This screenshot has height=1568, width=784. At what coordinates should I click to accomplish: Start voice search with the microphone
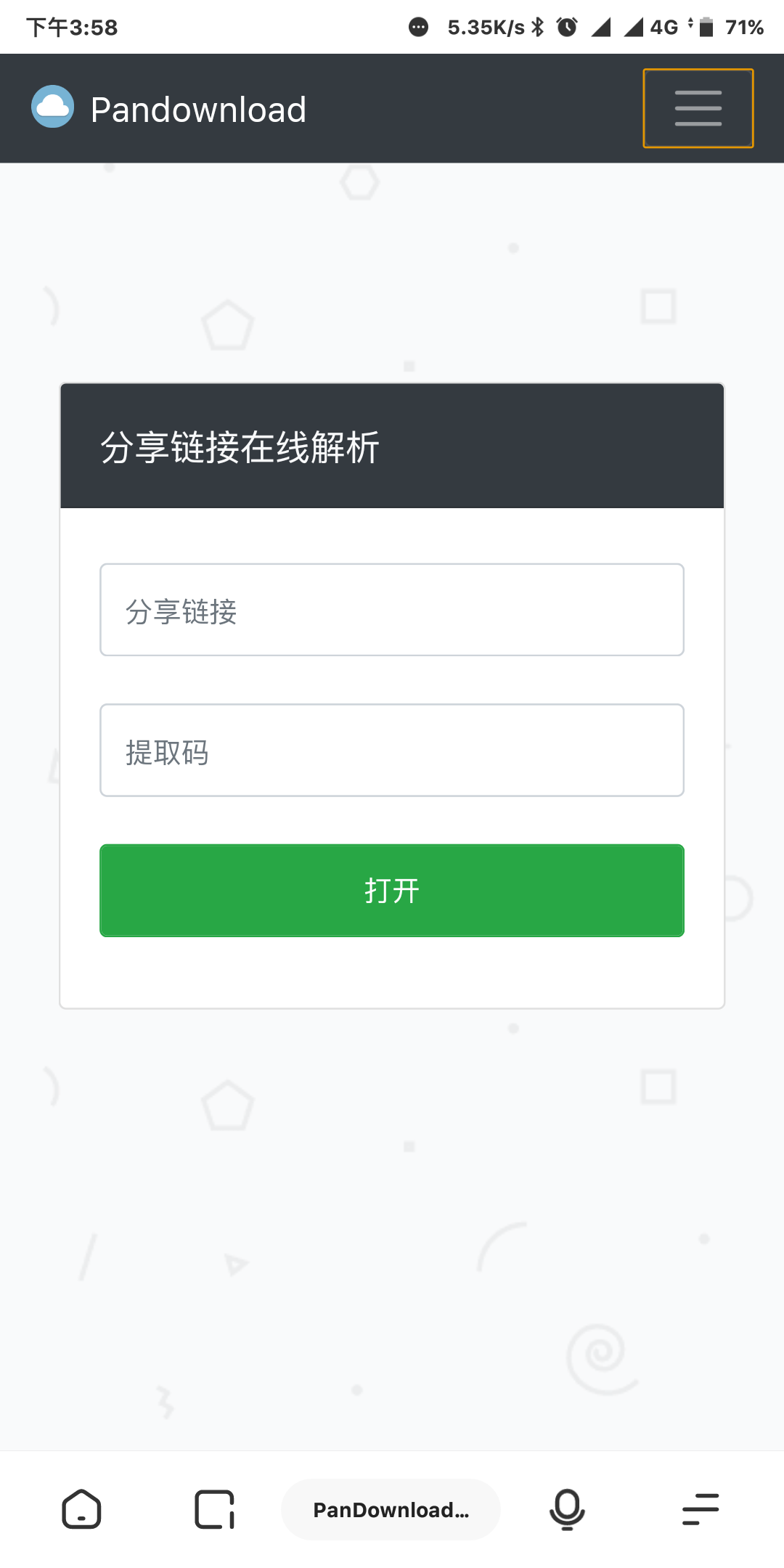tap(567, 1510)
